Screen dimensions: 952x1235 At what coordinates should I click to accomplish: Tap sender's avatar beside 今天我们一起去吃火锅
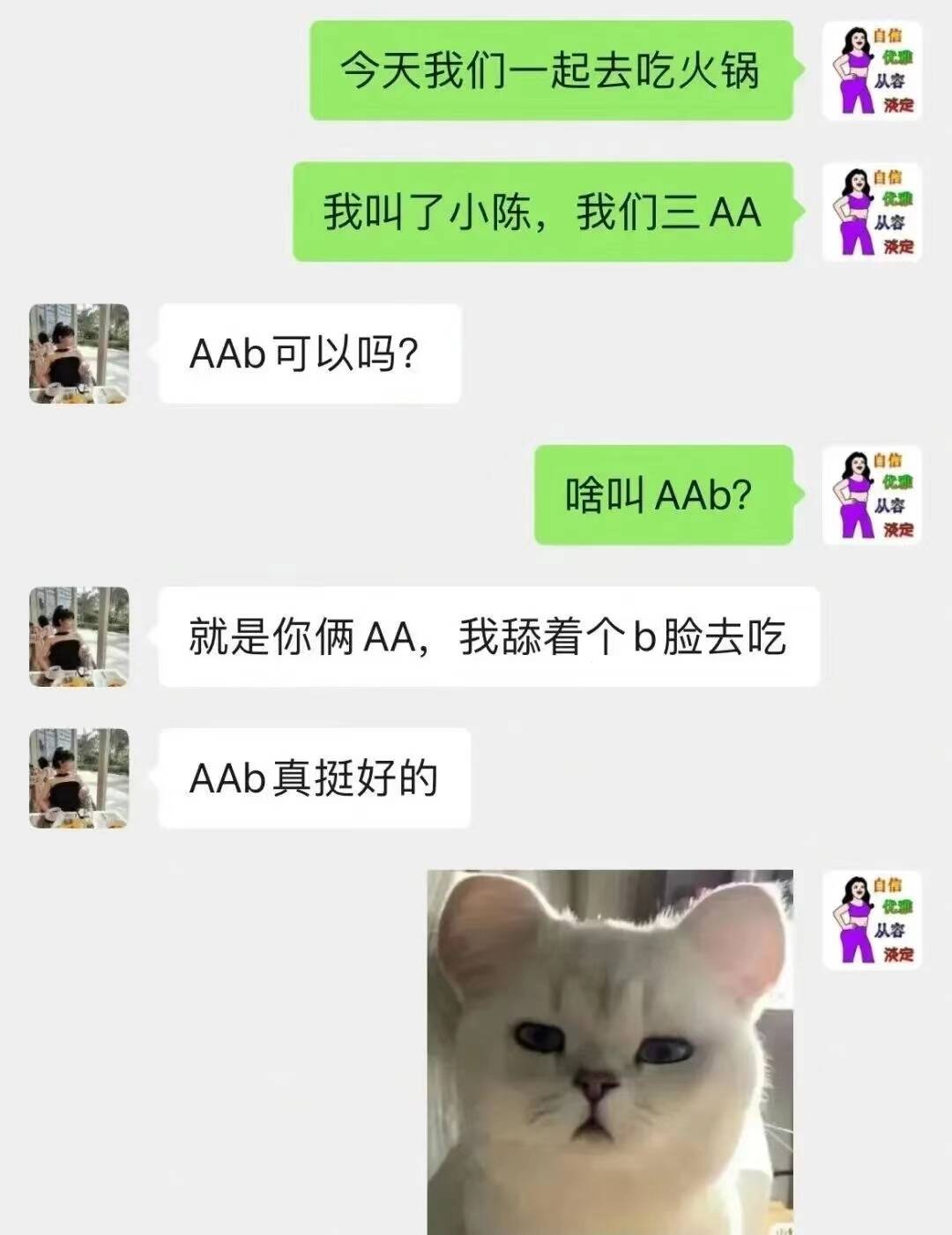[x=872, y=71]
